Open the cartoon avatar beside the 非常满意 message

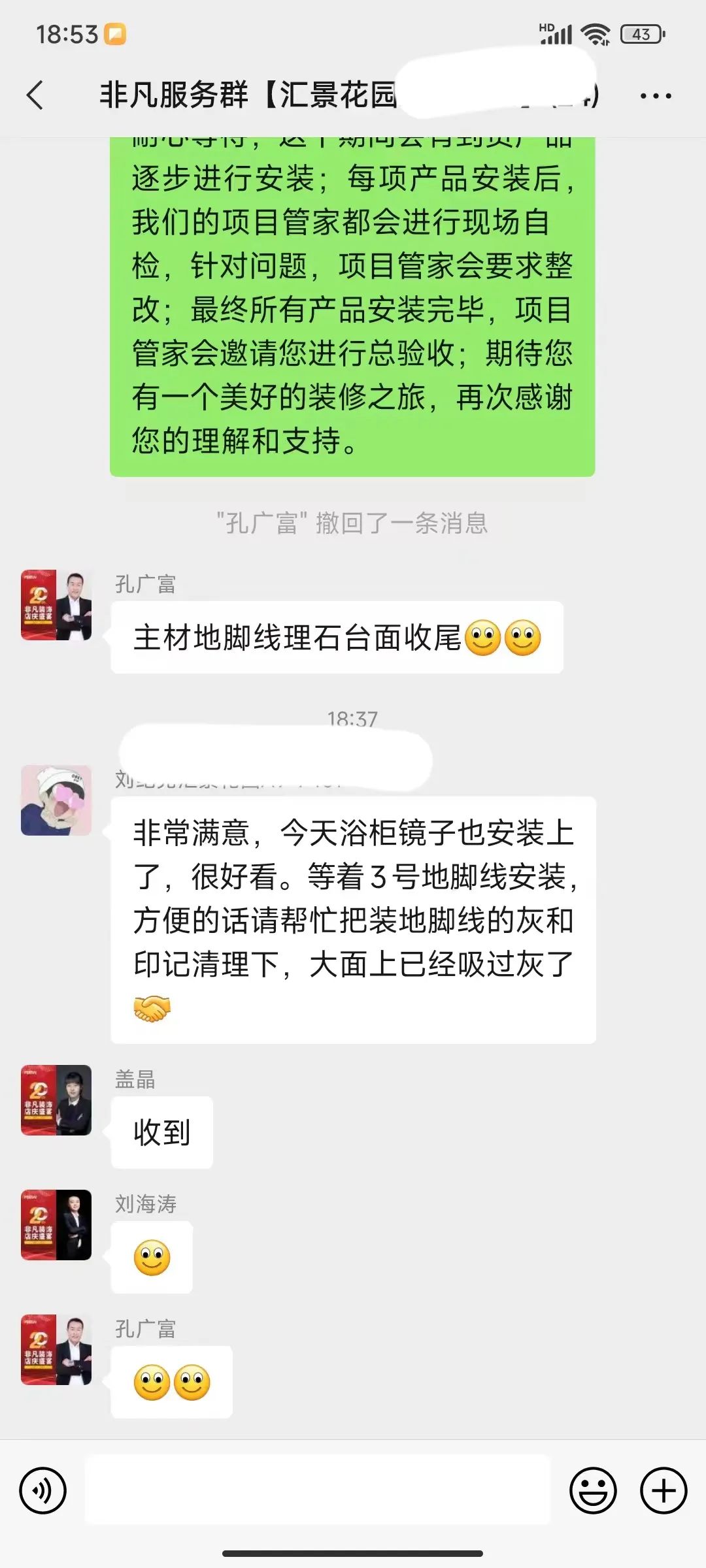click(56, 800)
